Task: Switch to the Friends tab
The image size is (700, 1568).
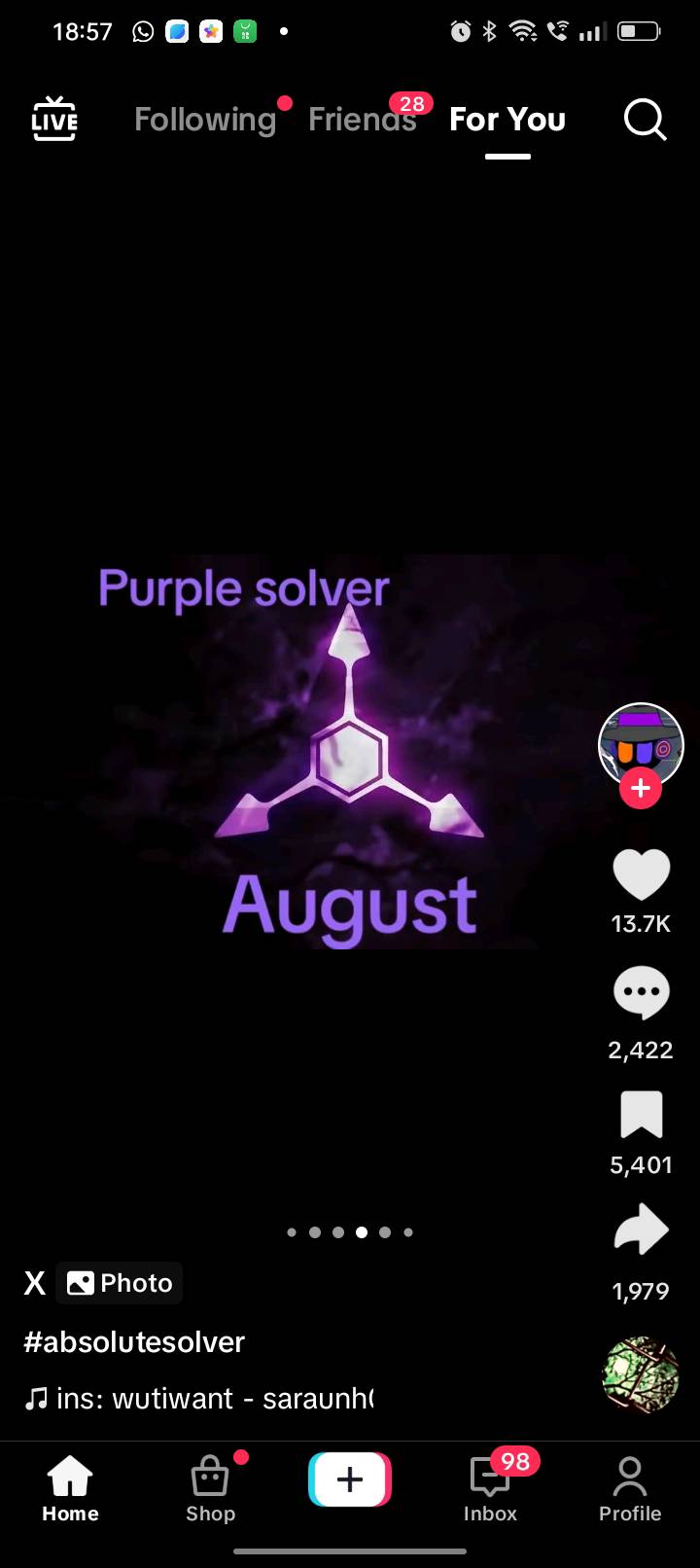Action: tap(362, 120)
